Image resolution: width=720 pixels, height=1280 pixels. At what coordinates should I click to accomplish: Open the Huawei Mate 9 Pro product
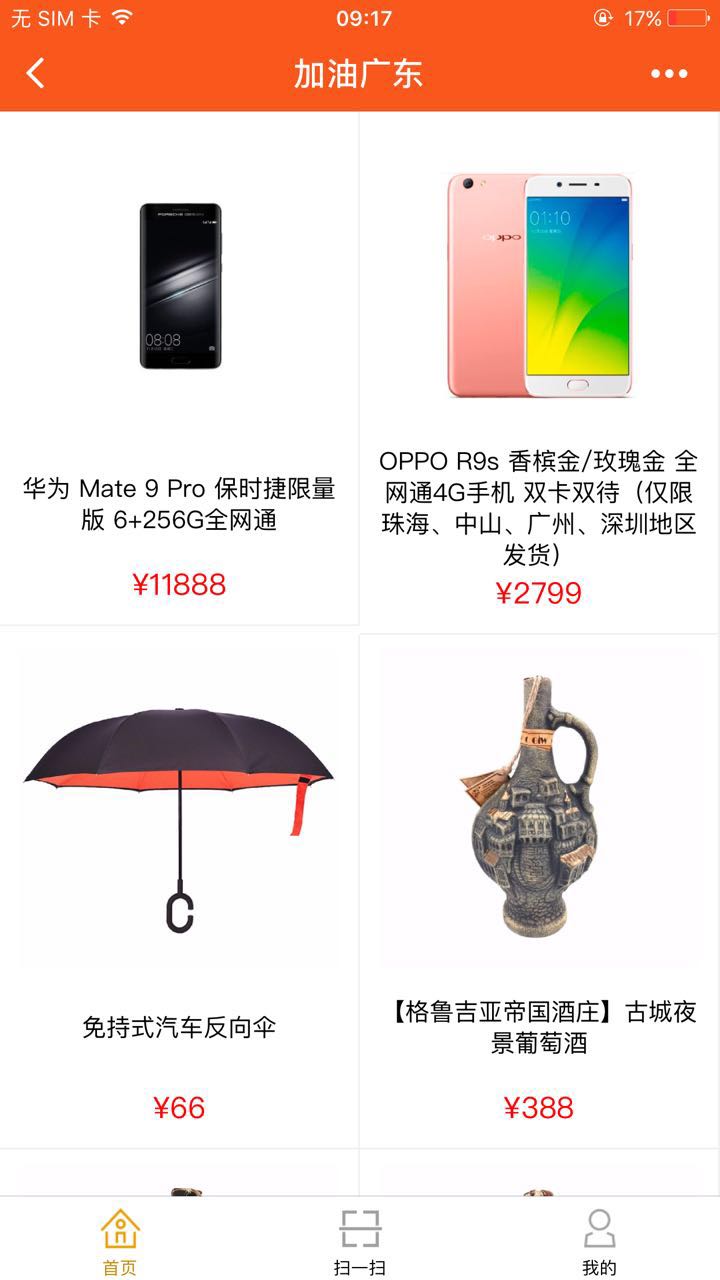pos(180,370)
